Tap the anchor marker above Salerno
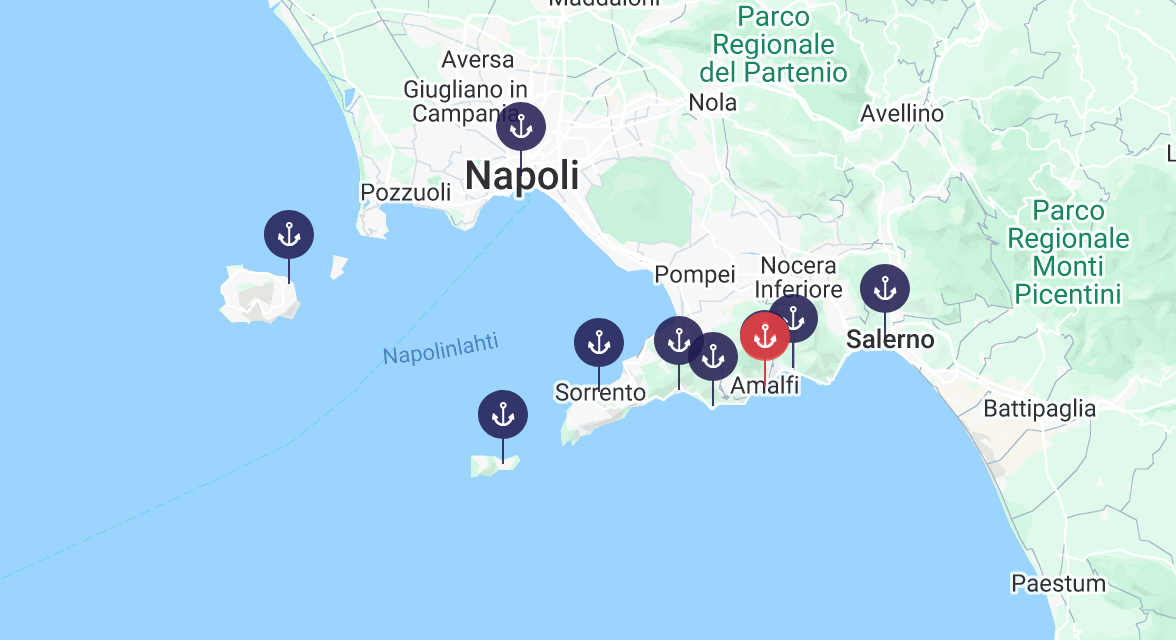This screenshot has height=640, width=1176. 885,289
